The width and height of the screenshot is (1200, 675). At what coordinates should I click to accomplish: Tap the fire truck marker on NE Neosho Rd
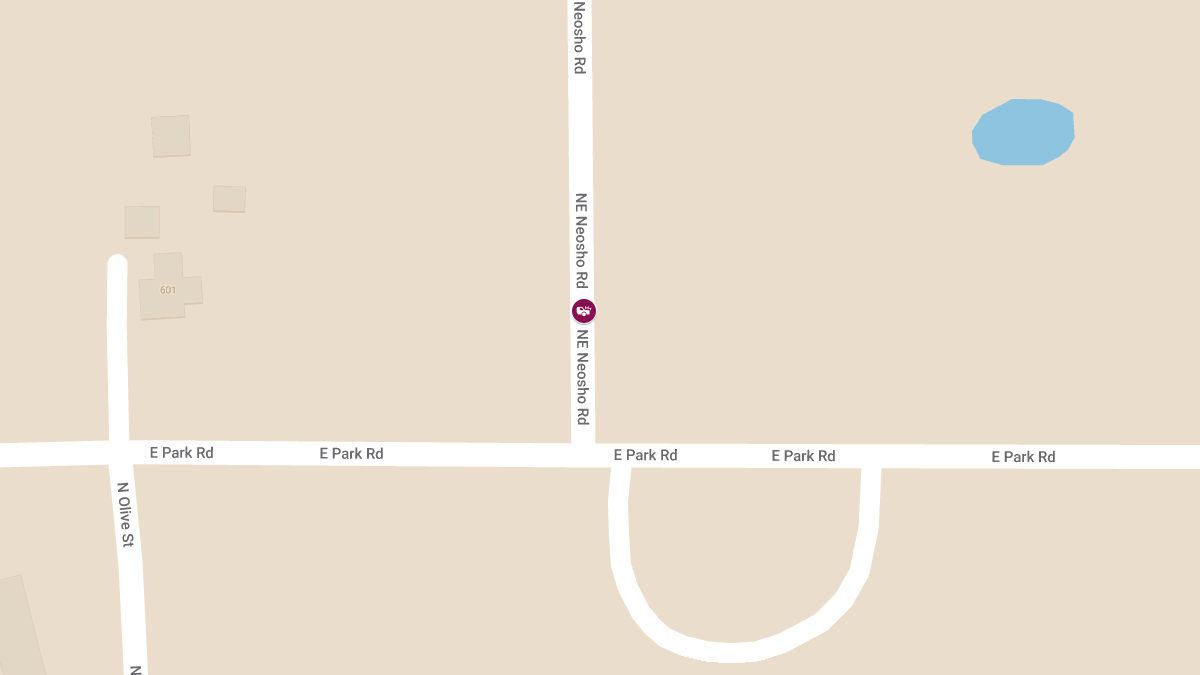583,311
